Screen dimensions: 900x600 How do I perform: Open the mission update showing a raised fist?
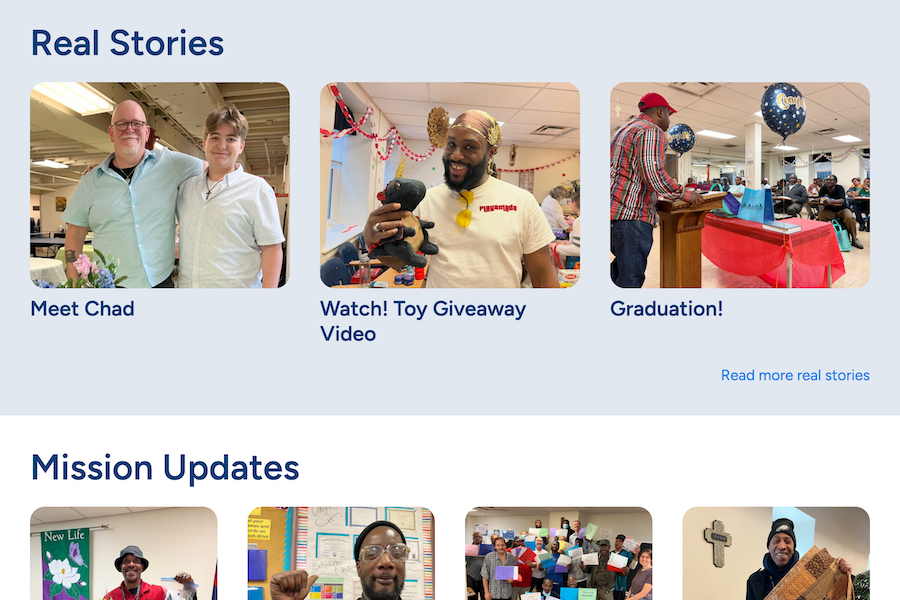coord(341,554)
